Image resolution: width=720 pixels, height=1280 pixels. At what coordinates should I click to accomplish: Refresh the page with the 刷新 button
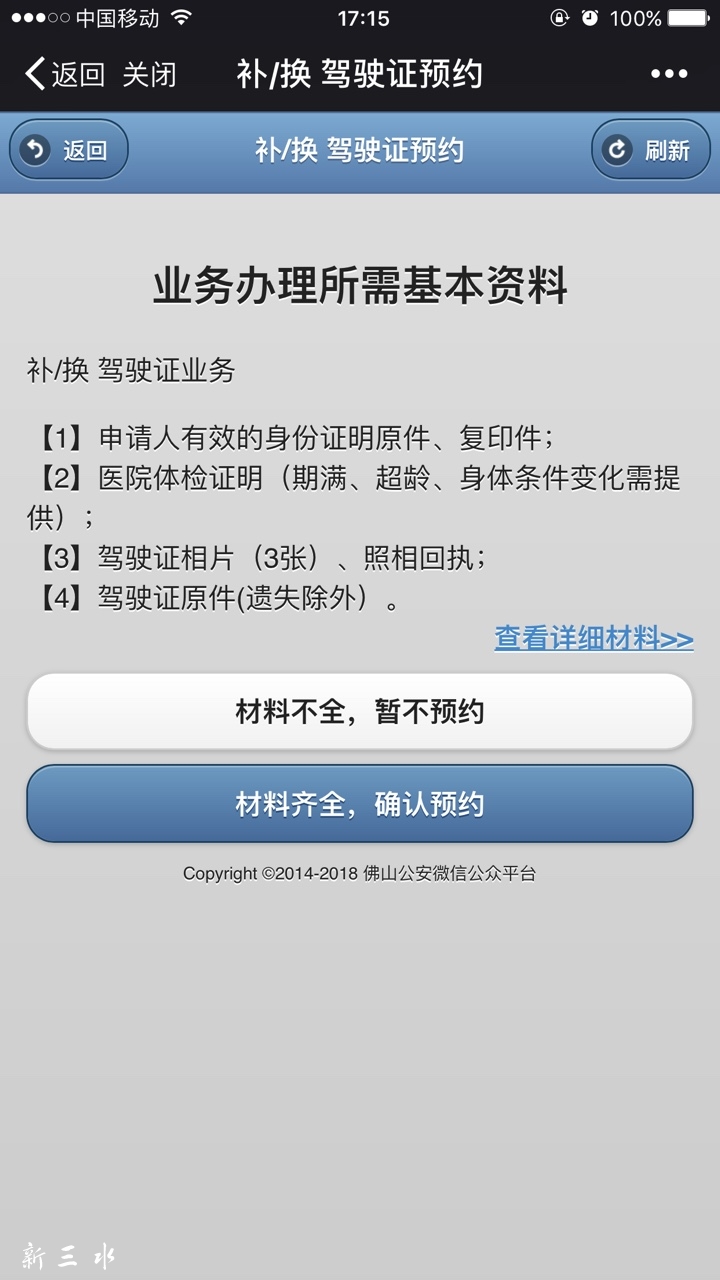651,150
